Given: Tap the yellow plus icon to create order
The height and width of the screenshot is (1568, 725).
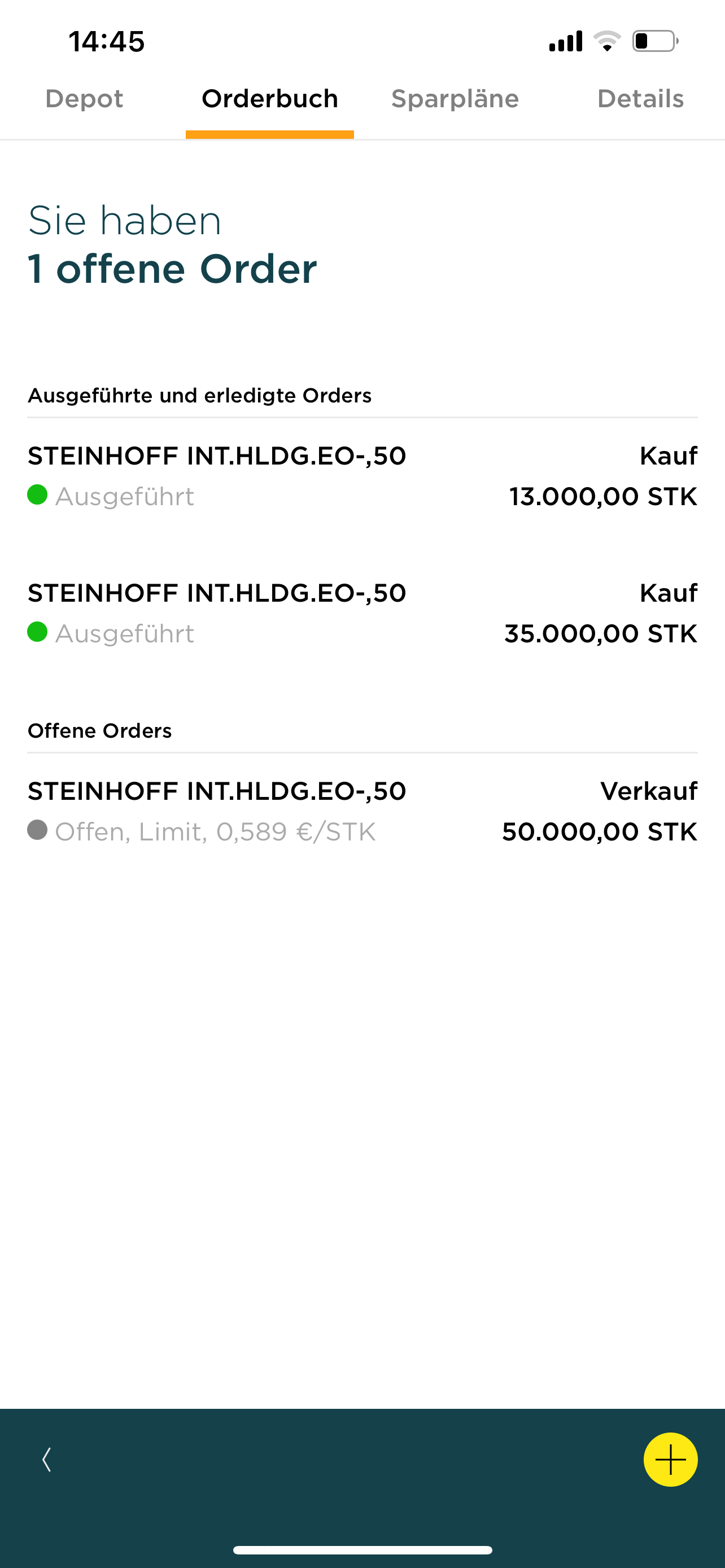Looking at the screenshot, I should pos(670,1459).
